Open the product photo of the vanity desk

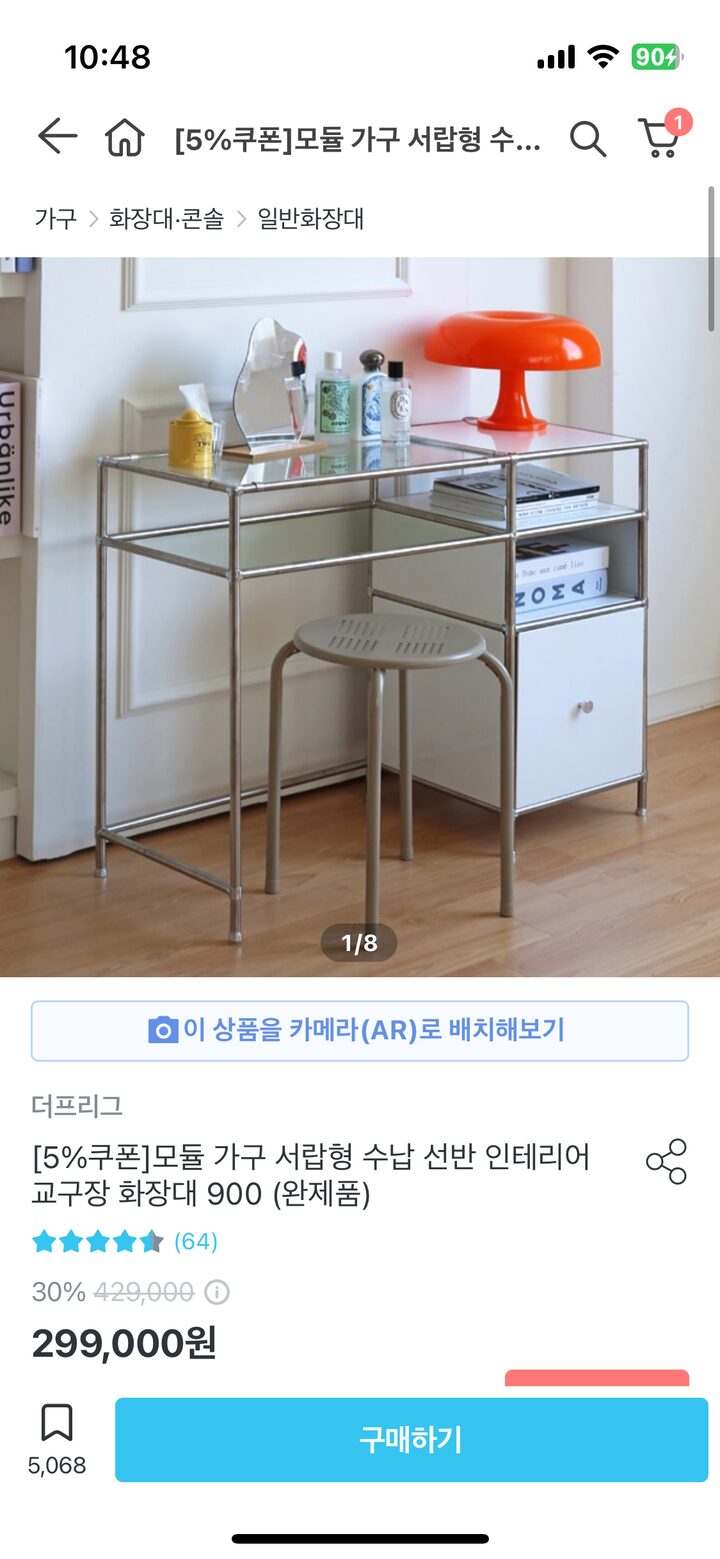pos(360,616)
